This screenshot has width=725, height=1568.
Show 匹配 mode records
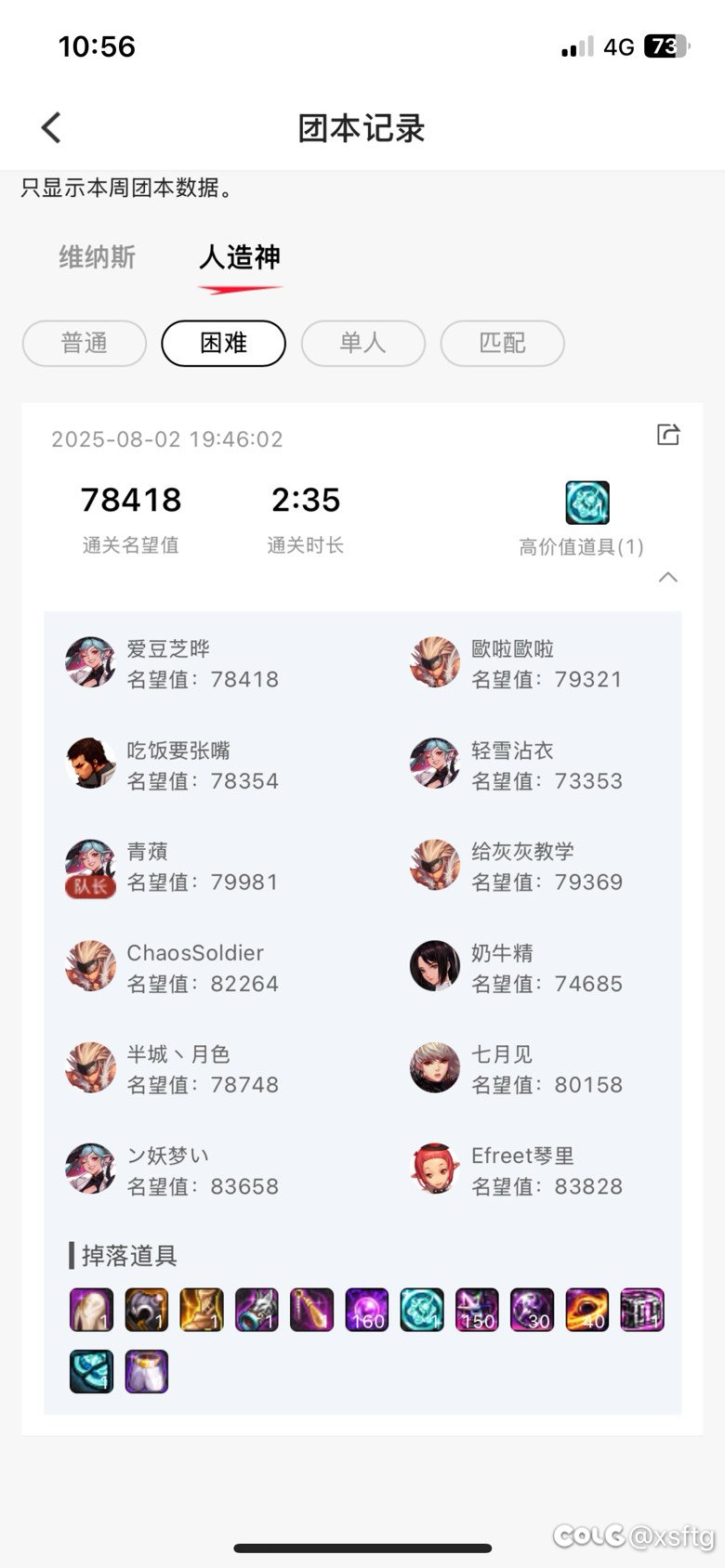(502, 344)
